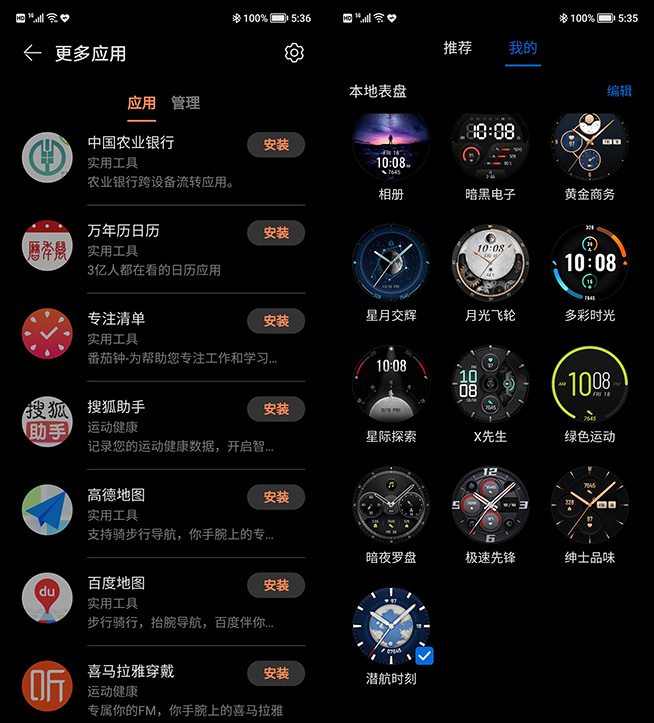Choose the 黄金商务 watch face
The image size is (654, 723).
[590, 148]
